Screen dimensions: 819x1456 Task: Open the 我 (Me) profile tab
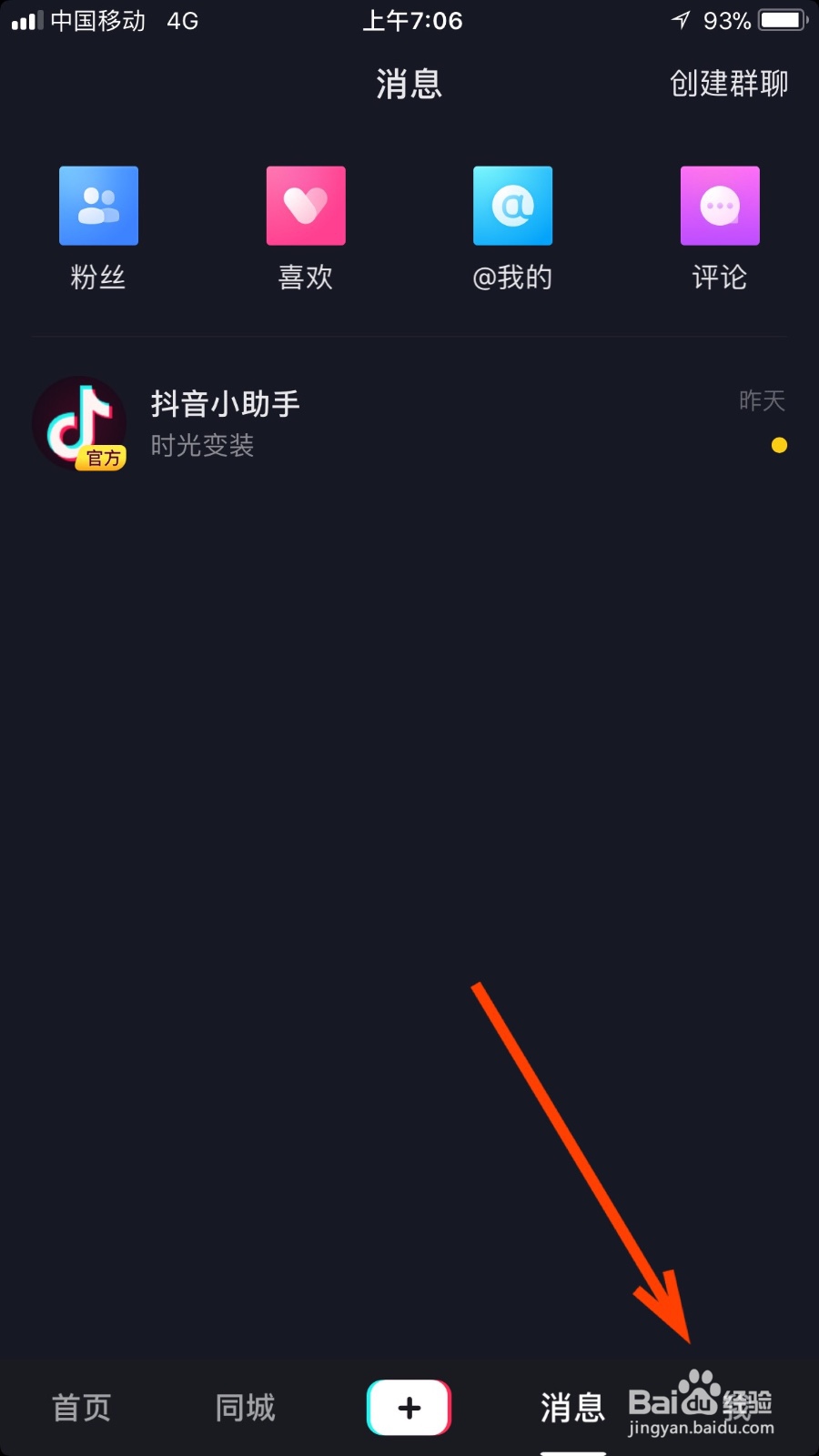(737, 1406)
